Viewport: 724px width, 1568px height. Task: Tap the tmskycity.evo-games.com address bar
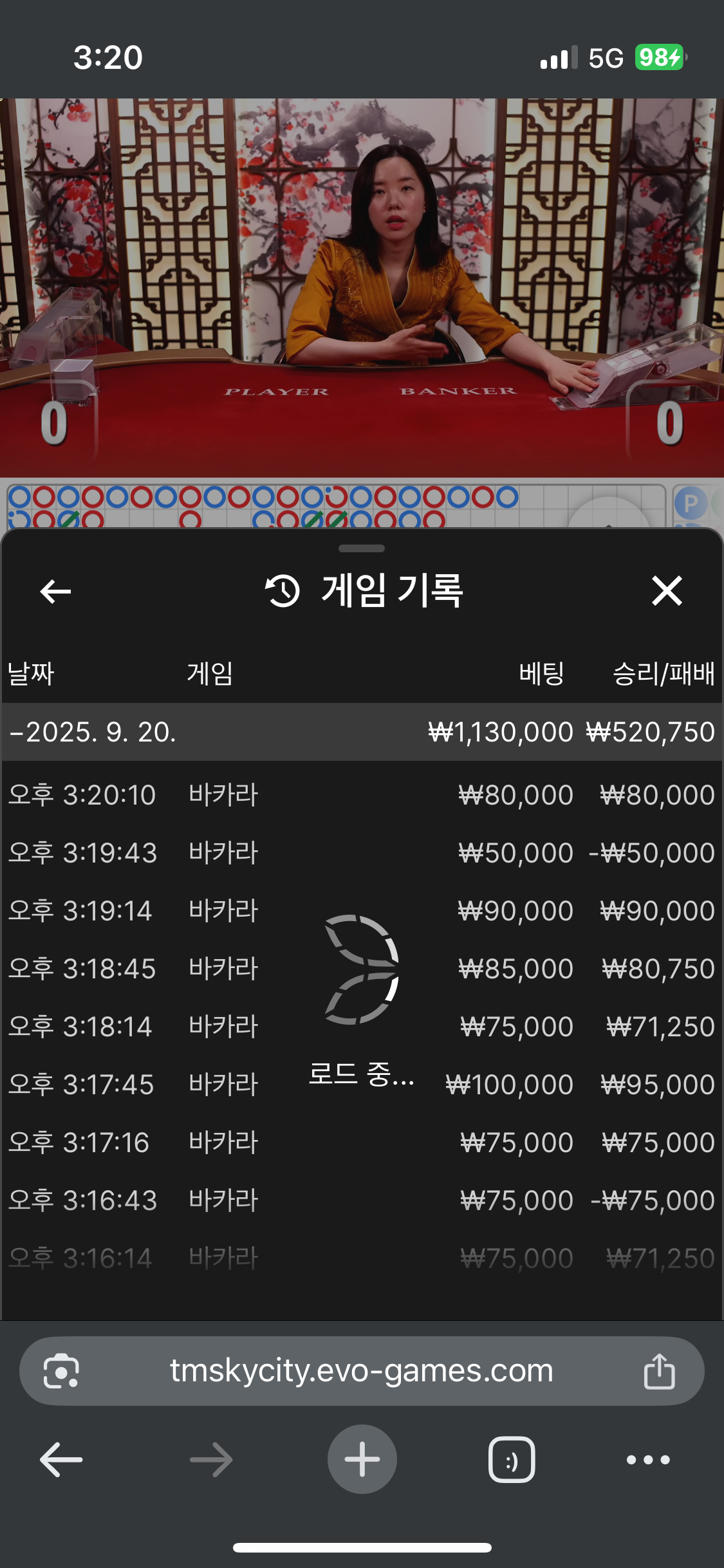pos(361,1371)
